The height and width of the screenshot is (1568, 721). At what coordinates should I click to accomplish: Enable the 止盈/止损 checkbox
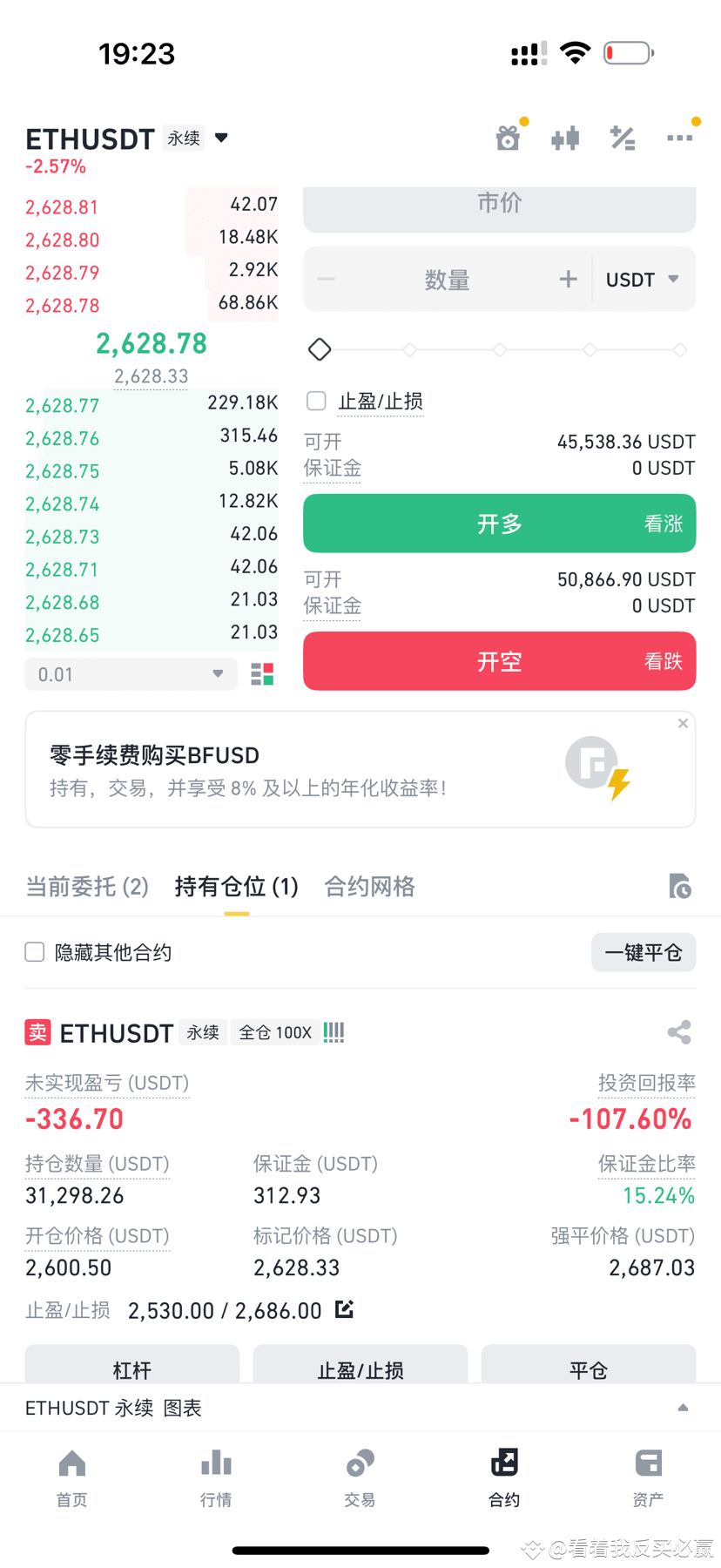pos(316,401)
